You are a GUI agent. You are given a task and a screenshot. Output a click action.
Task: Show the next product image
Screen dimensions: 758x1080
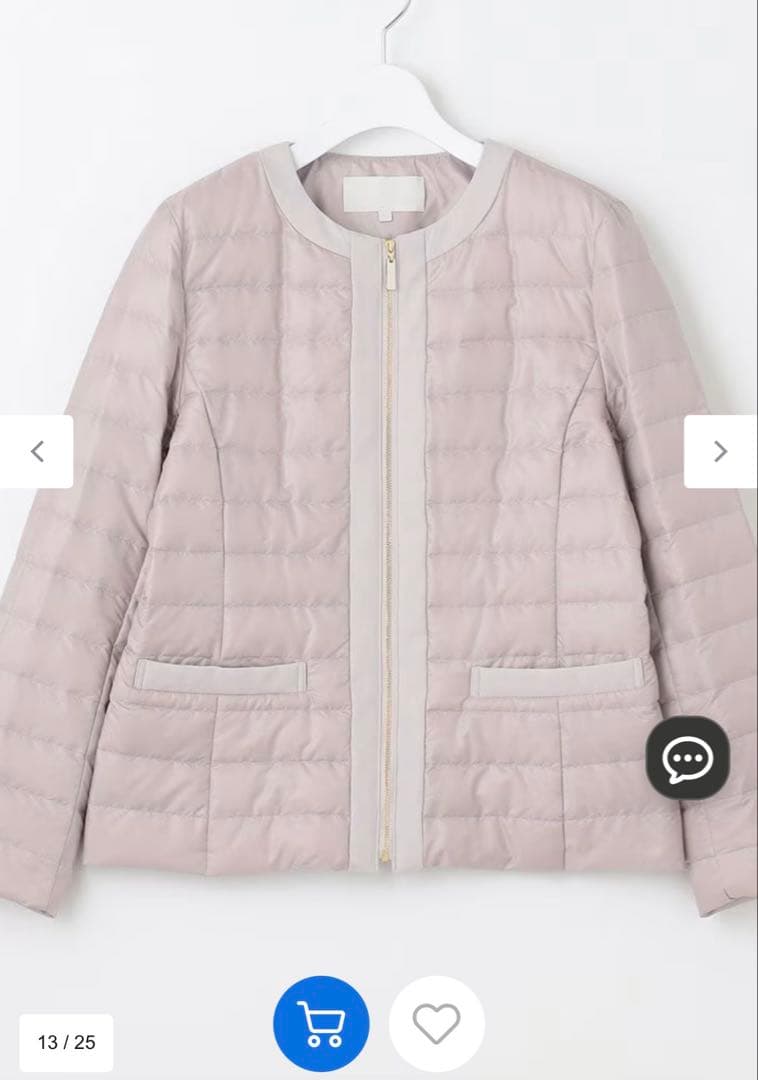pyautogui.click(x=720, y=451)
